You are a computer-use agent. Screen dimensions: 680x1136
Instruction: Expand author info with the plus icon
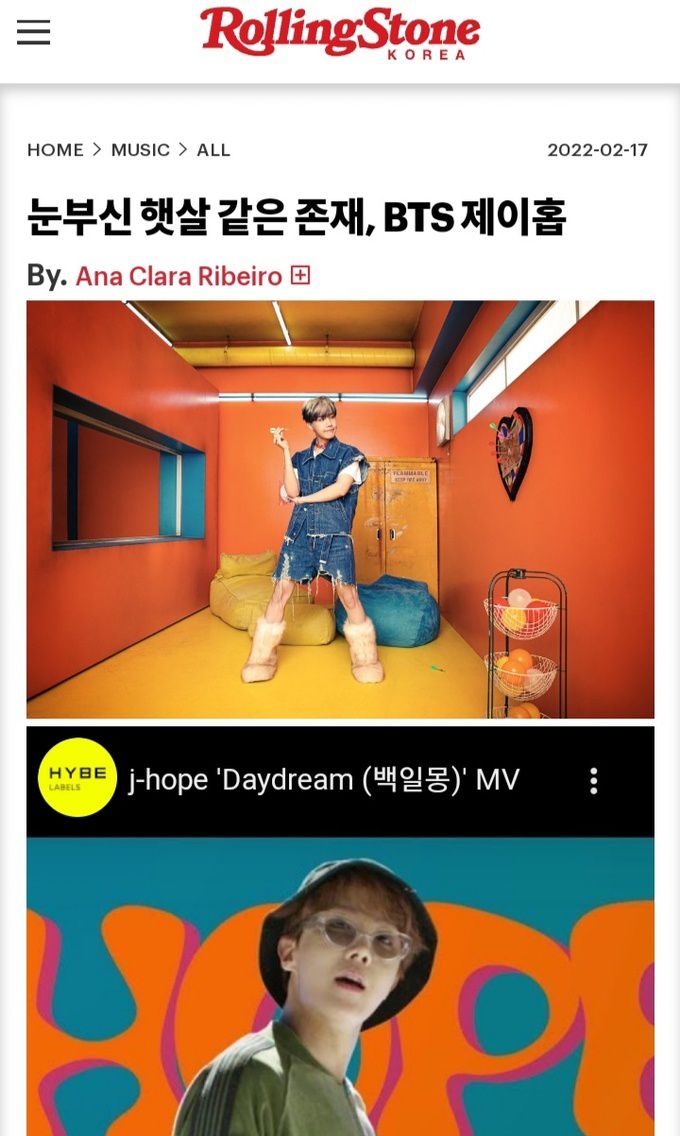click(300, 275)
